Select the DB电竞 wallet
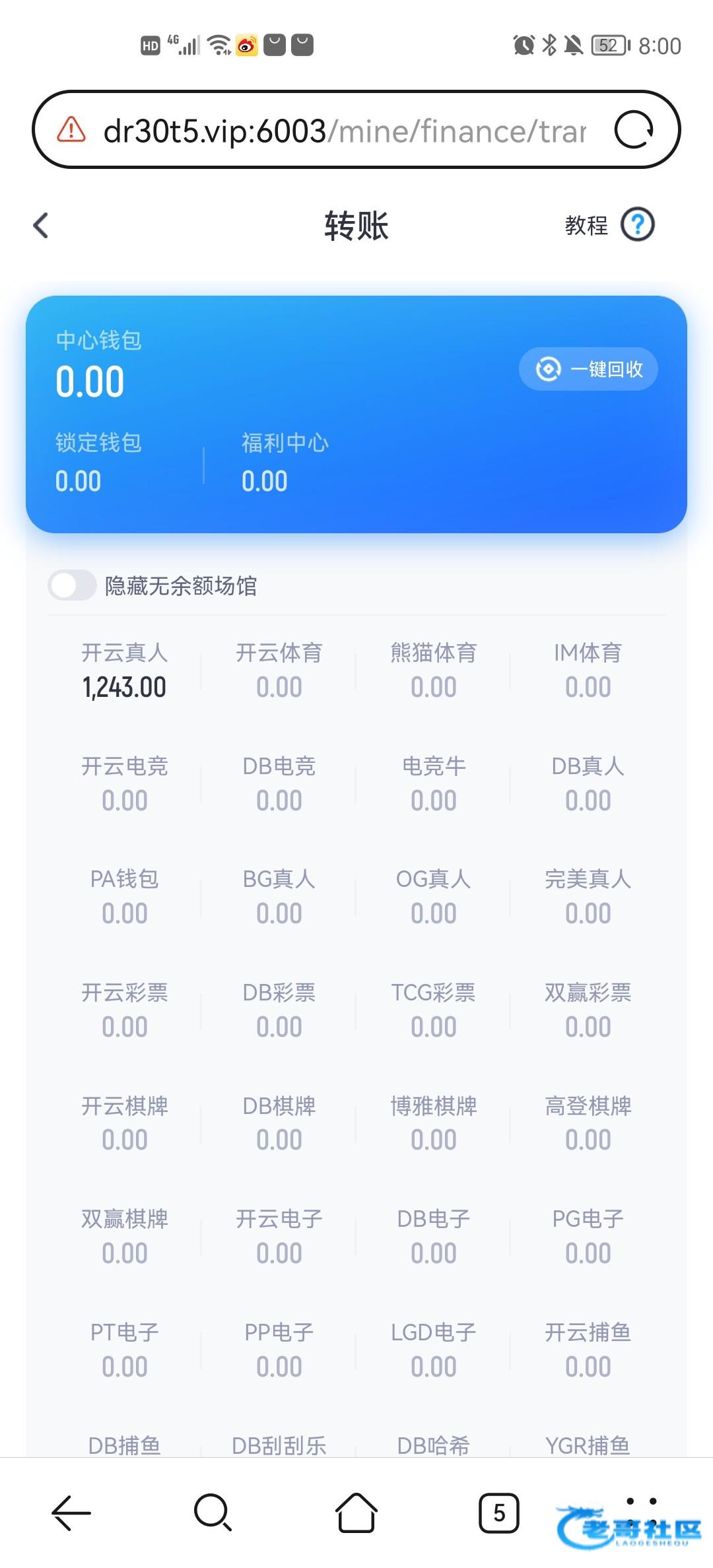Image resolution: width=713 pixels, height=1568 pixels. pyautogui.click(x=279, y=783)
